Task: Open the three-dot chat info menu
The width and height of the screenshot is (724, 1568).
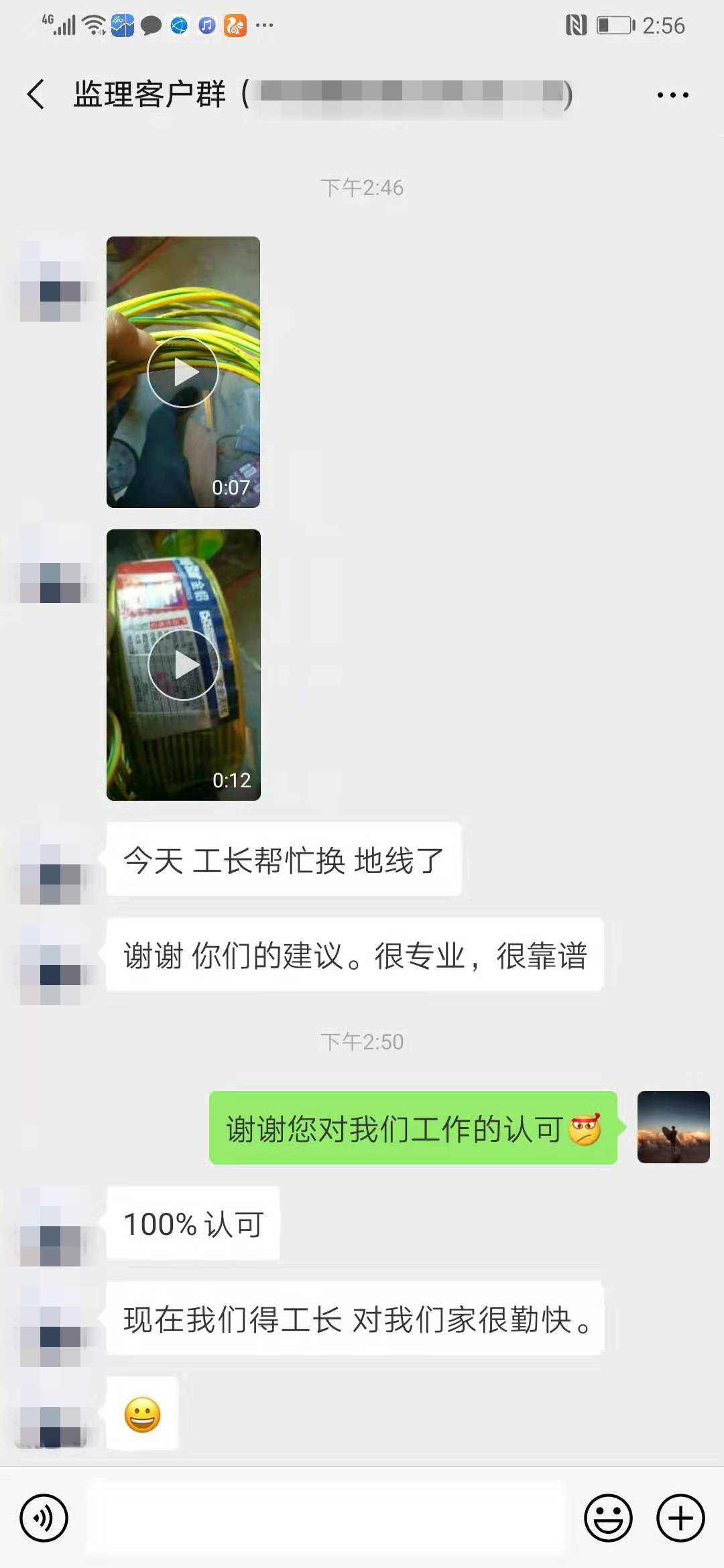Action: (672, 95)
